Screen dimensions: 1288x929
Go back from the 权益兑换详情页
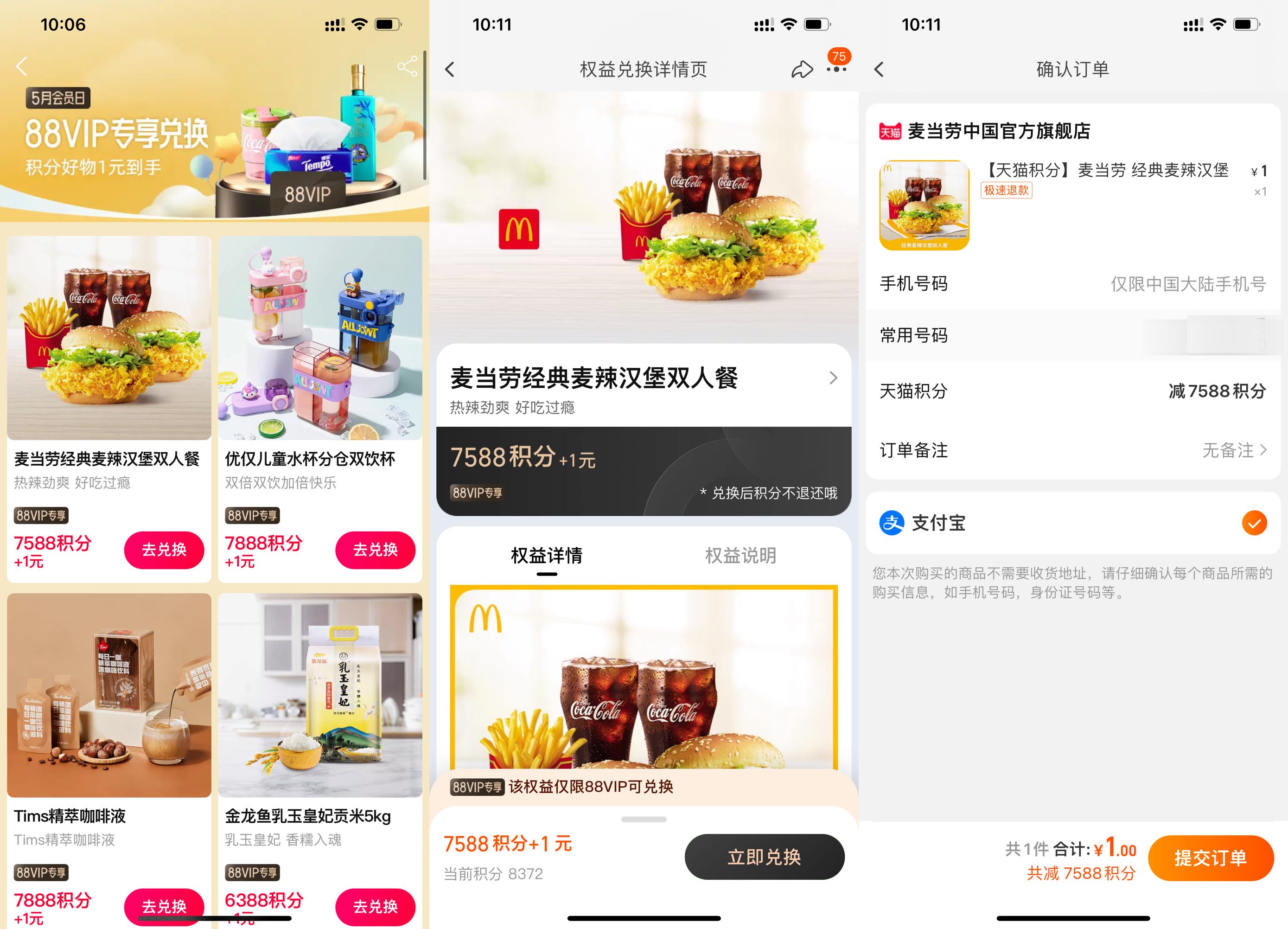click(450, 69)
